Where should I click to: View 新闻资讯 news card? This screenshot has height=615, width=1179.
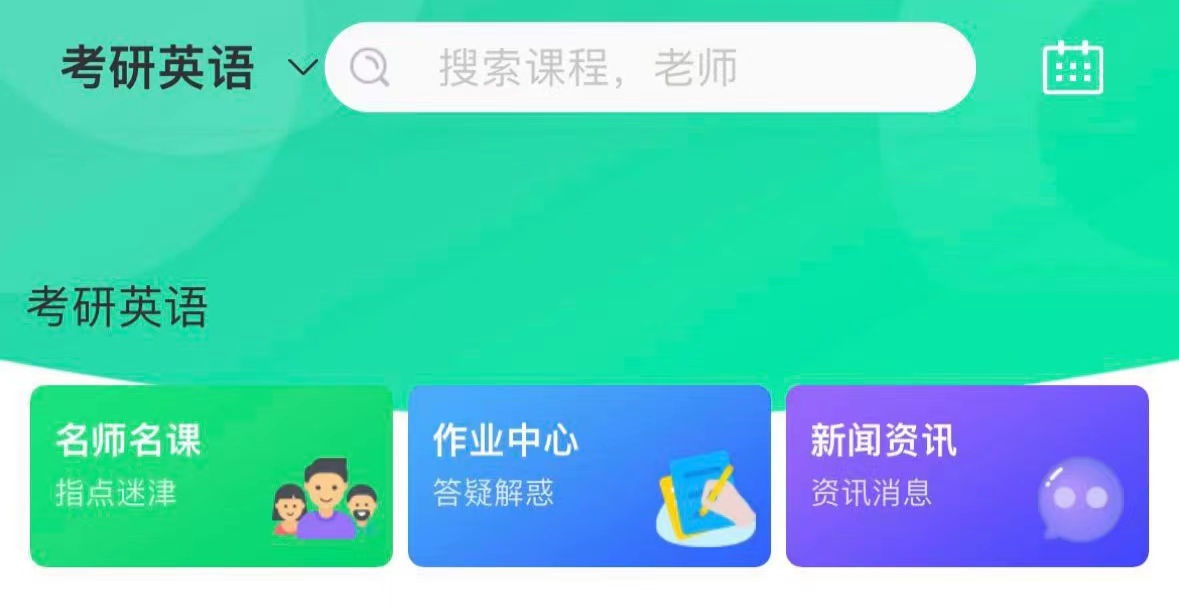click(967, 476)
